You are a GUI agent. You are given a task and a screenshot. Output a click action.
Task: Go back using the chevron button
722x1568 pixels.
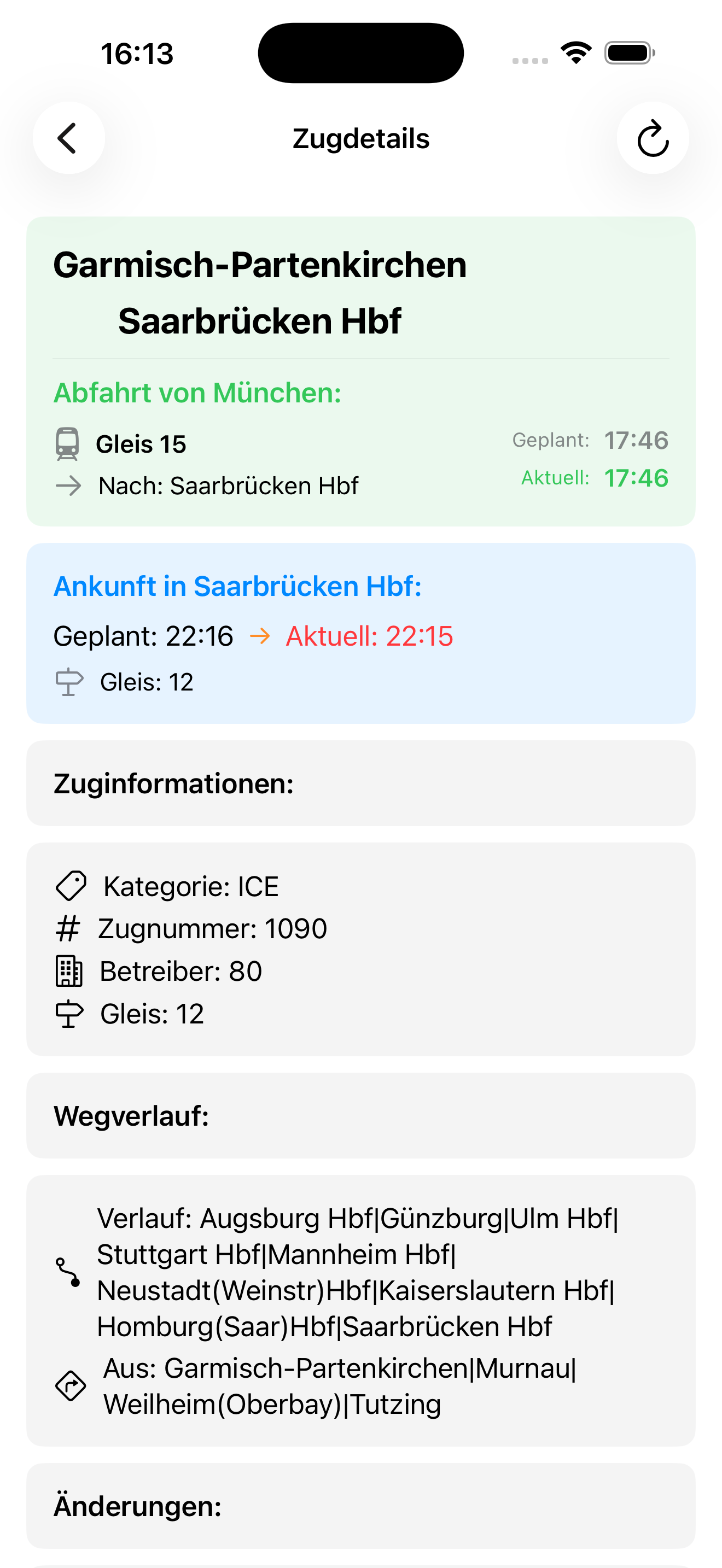(x=68, y=138)
